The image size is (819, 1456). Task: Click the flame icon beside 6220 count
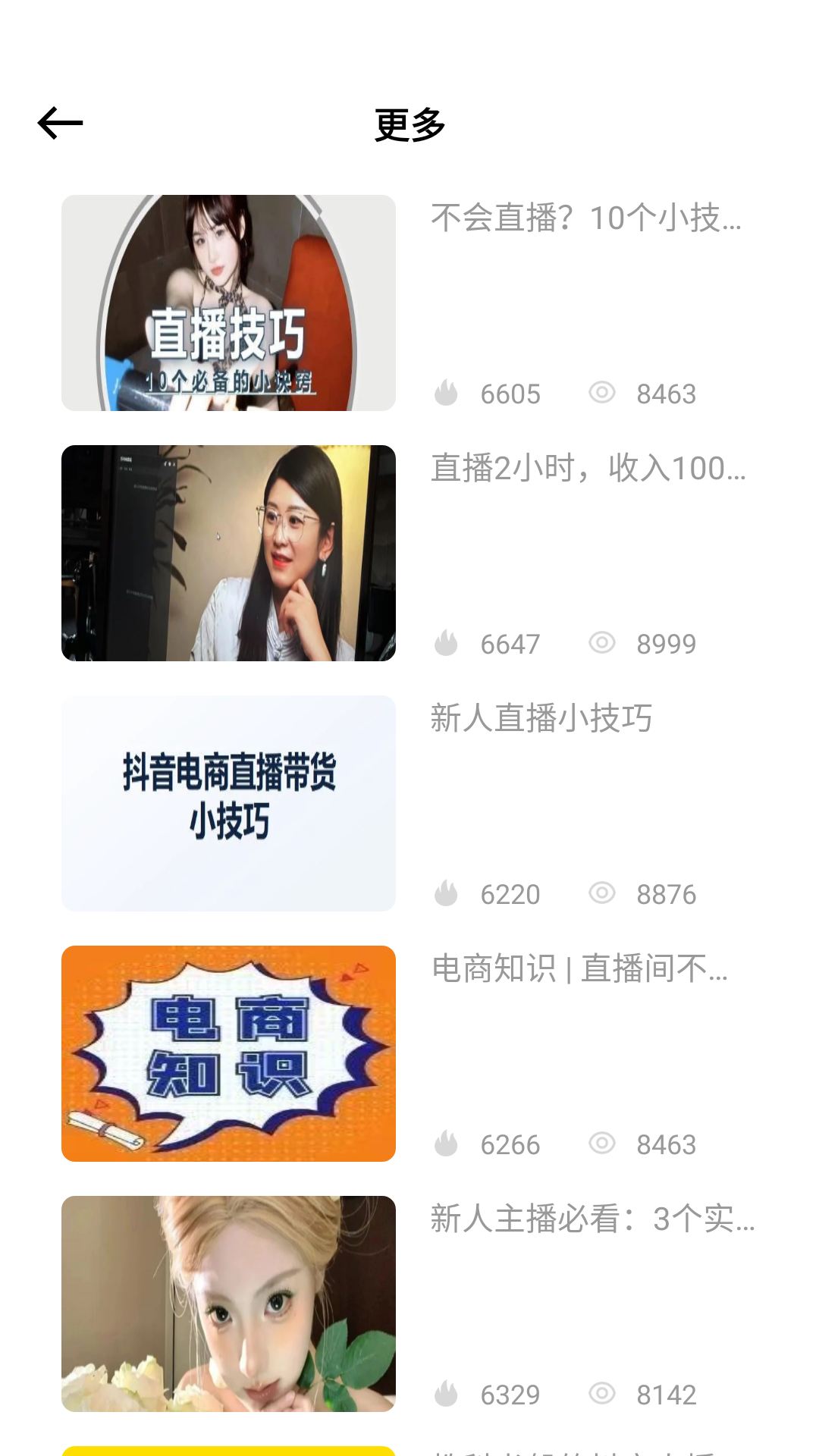tap(447, 893)
